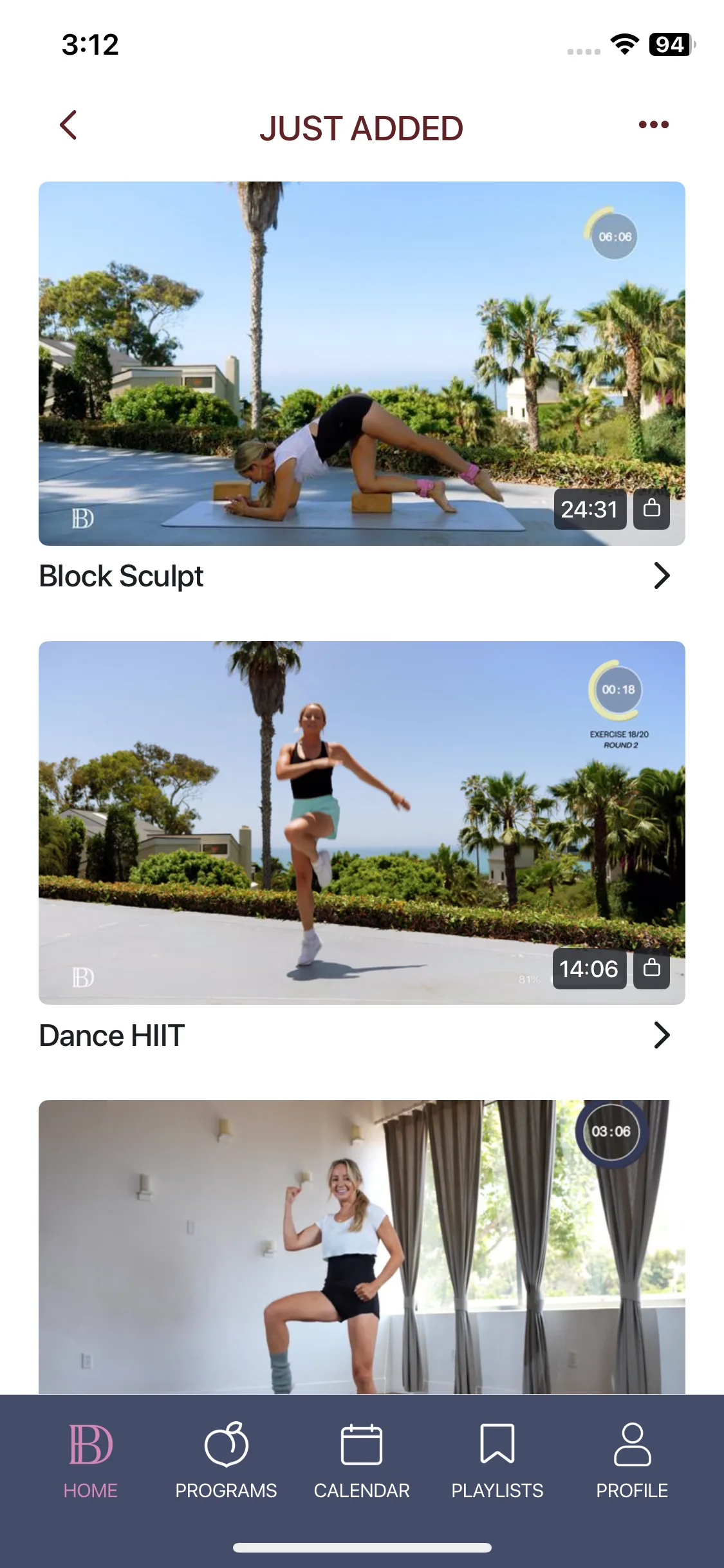The height and width of the screenshot is (1568, 724).
Task: Open the Dance HIIT workout video
Action: [x=361, y=822]
